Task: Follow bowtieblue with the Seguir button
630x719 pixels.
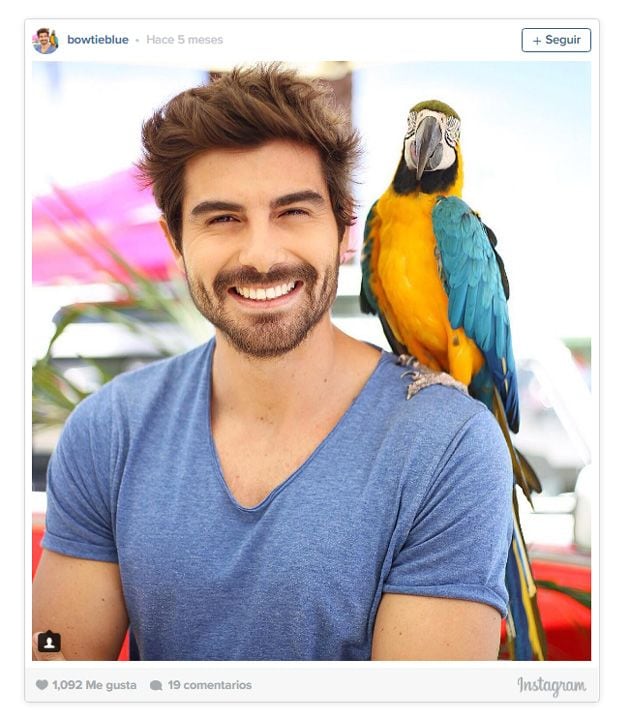Action: [x=556, y=40]
